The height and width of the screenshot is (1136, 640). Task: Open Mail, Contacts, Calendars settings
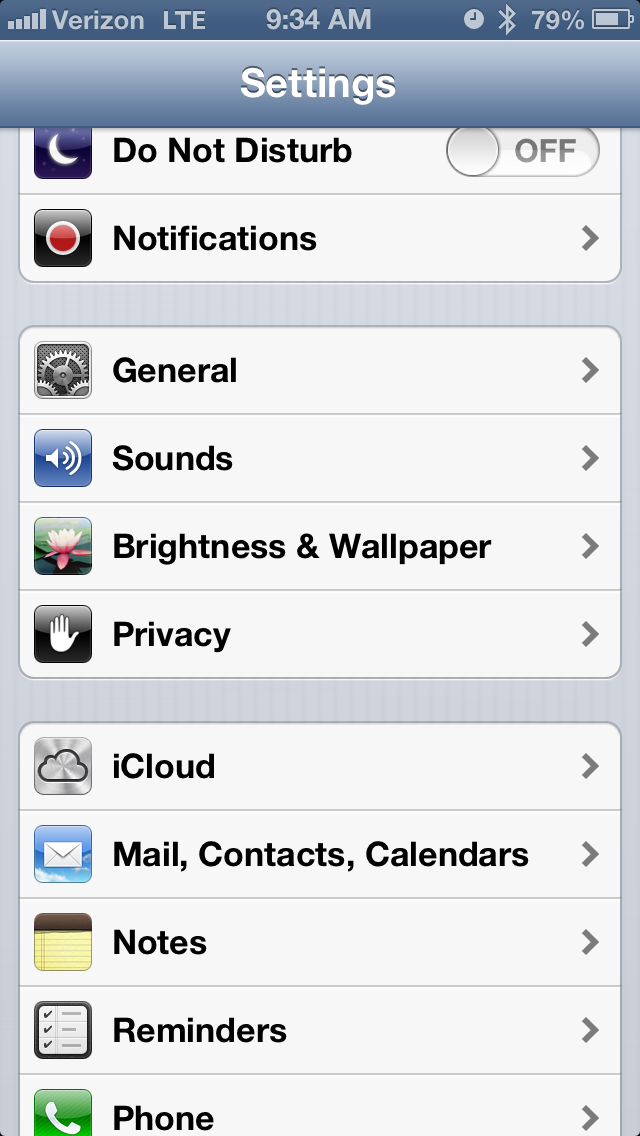point(320,855)
